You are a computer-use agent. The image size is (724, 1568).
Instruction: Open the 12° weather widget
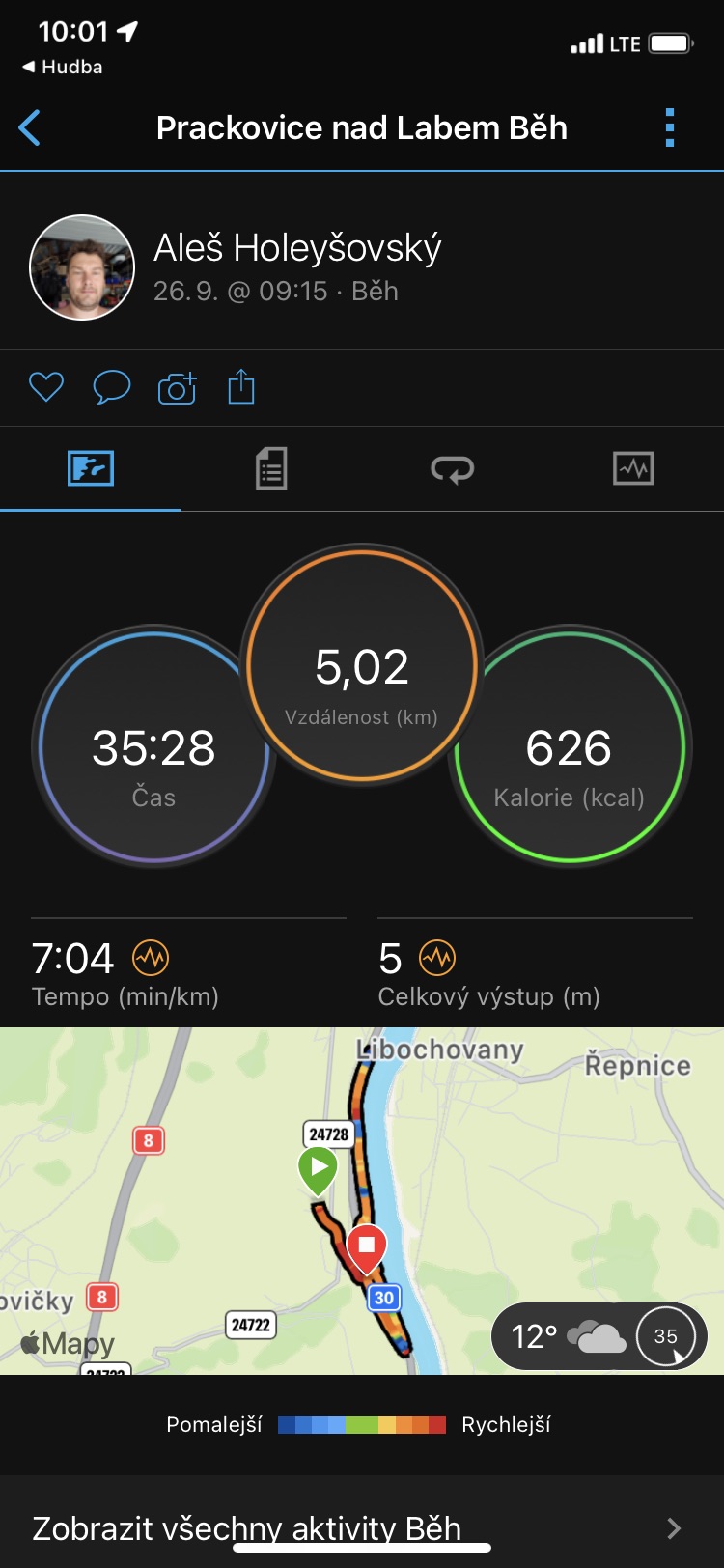[599, 1336]
